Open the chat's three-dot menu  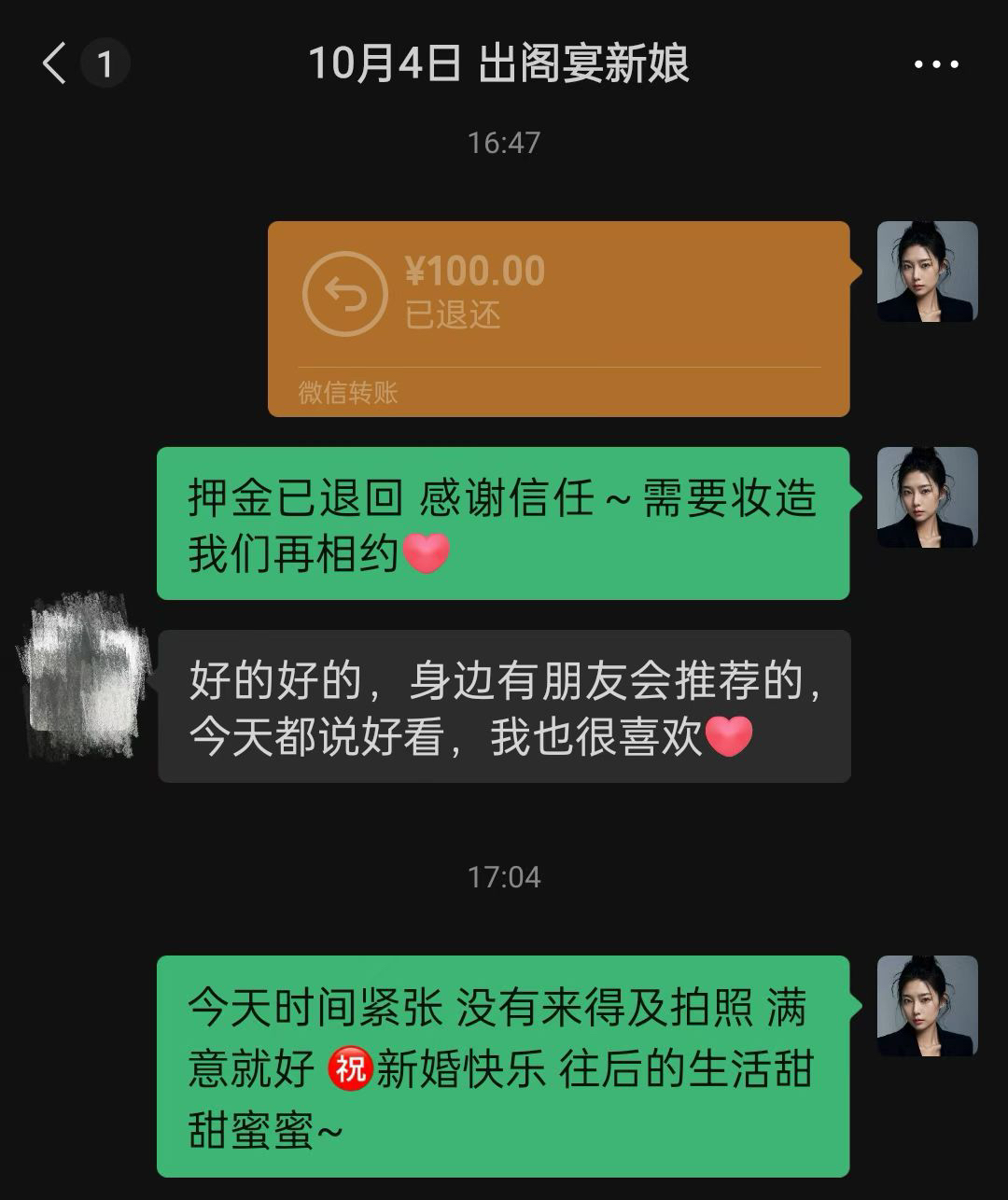[x=935, y=64]
